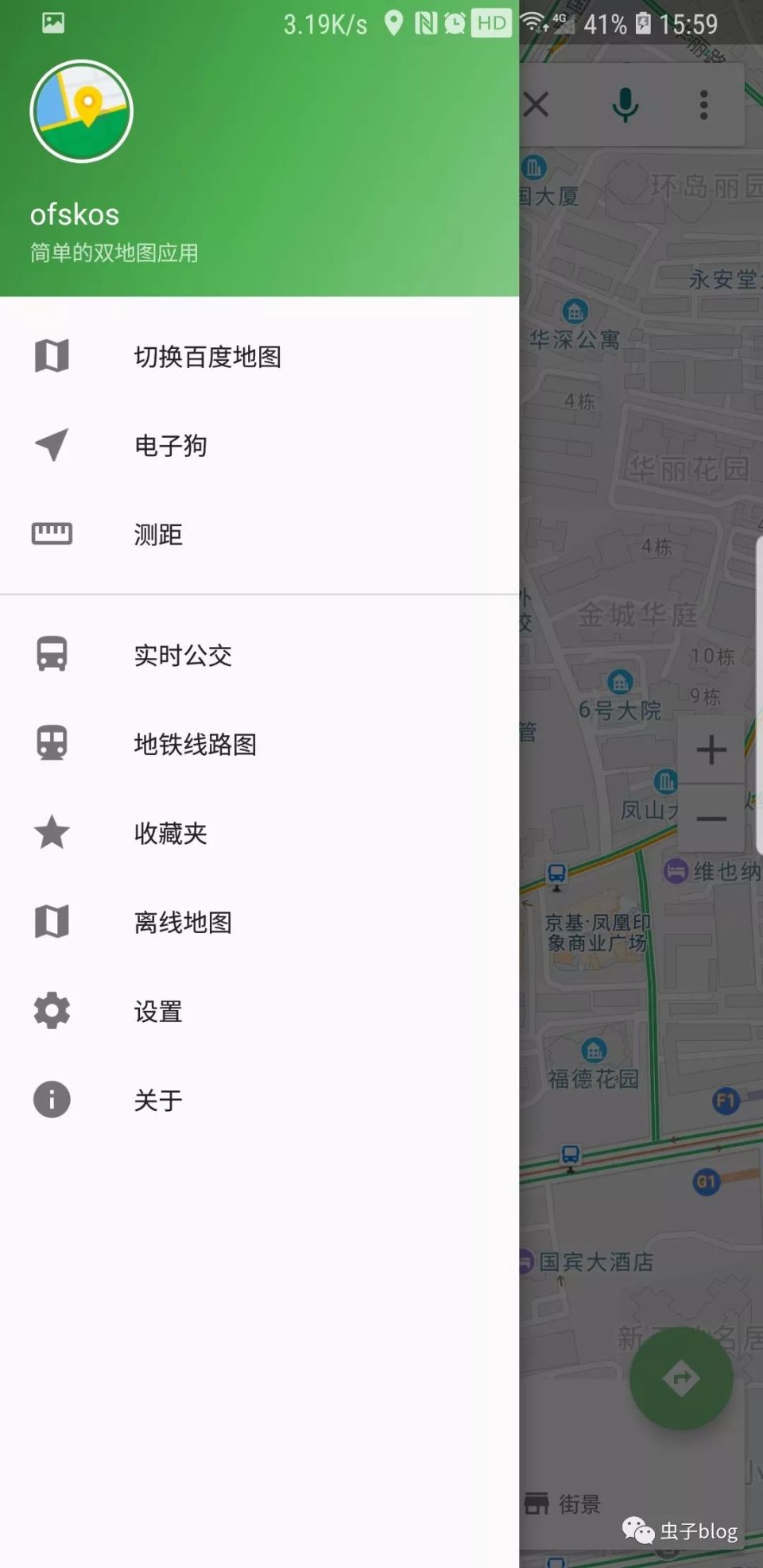
Task: Zoom in with the plus button
Action: (711, 749)
